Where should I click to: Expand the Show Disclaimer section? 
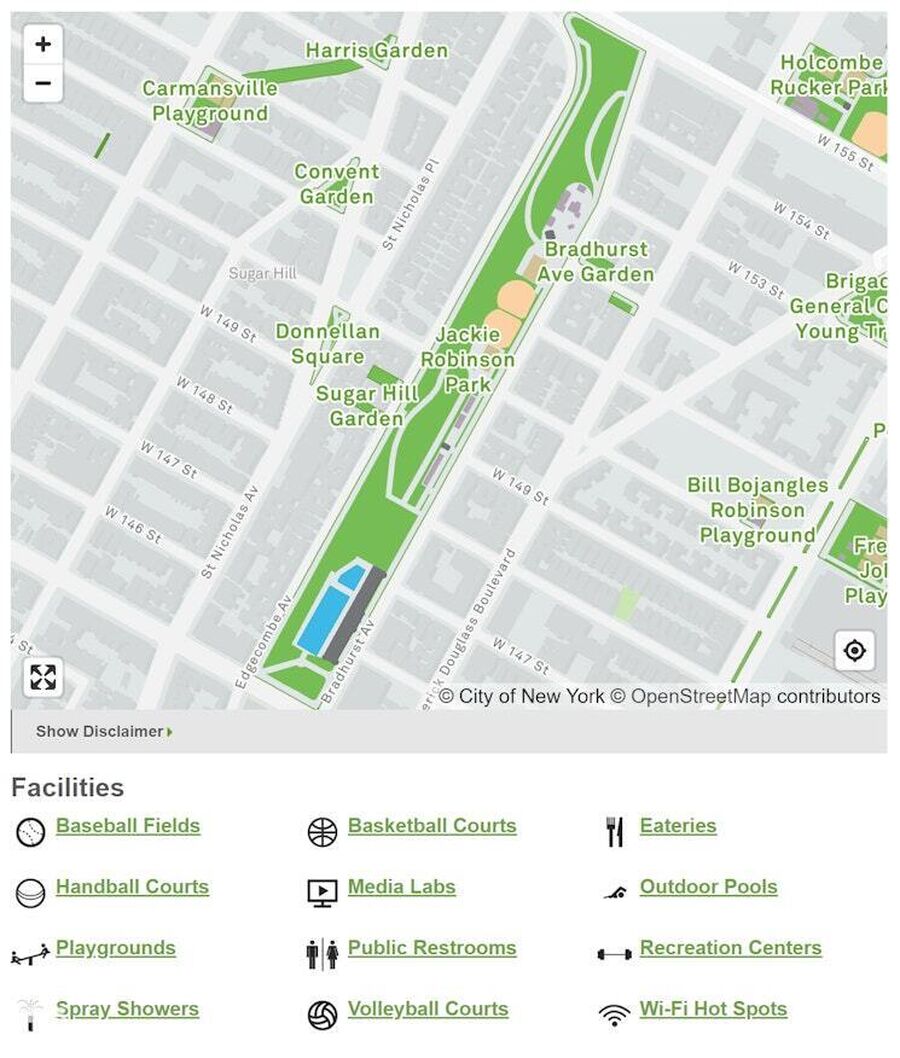pos(104,731)
